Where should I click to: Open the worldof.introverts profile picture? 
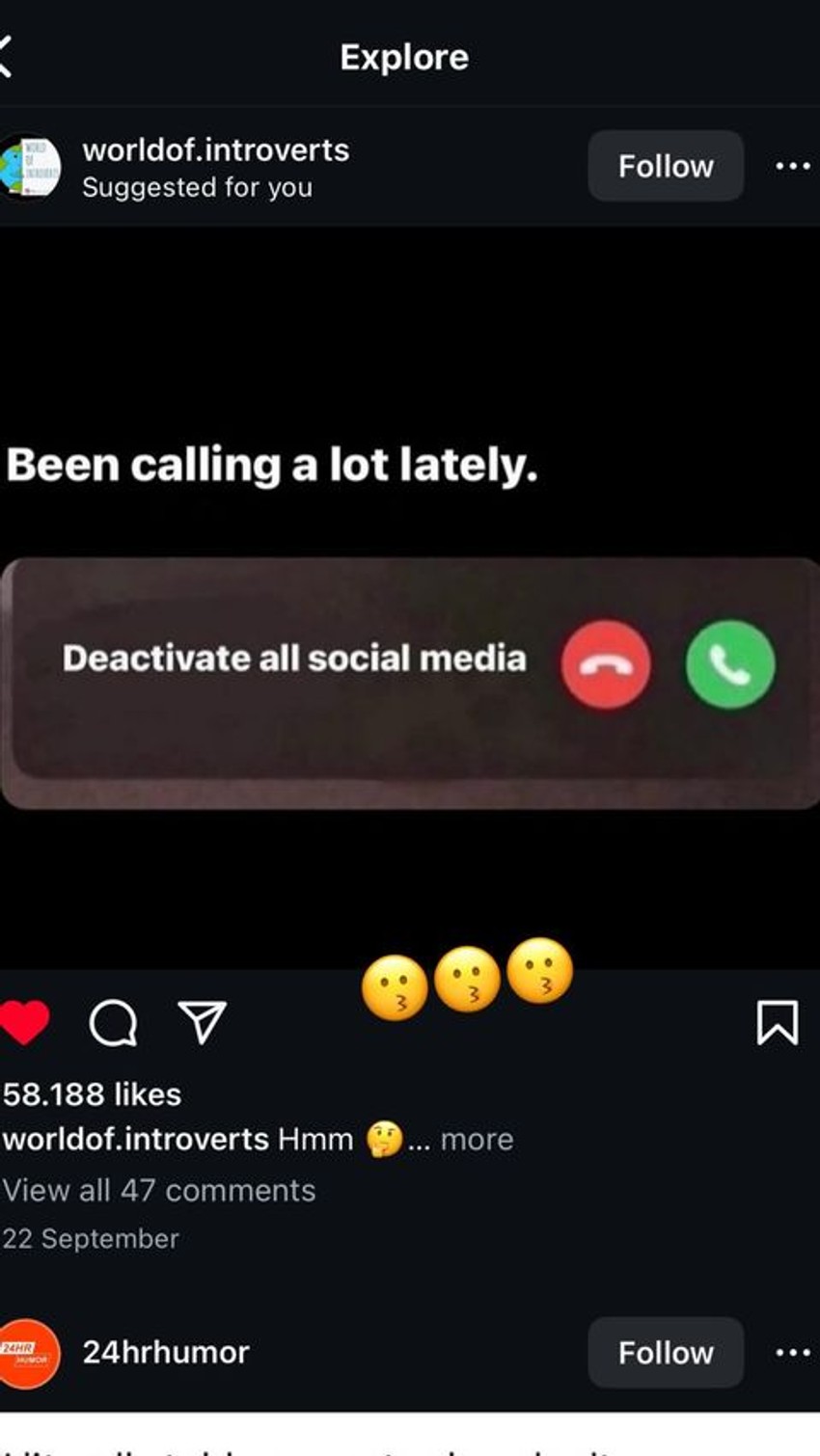click(30, 167)
